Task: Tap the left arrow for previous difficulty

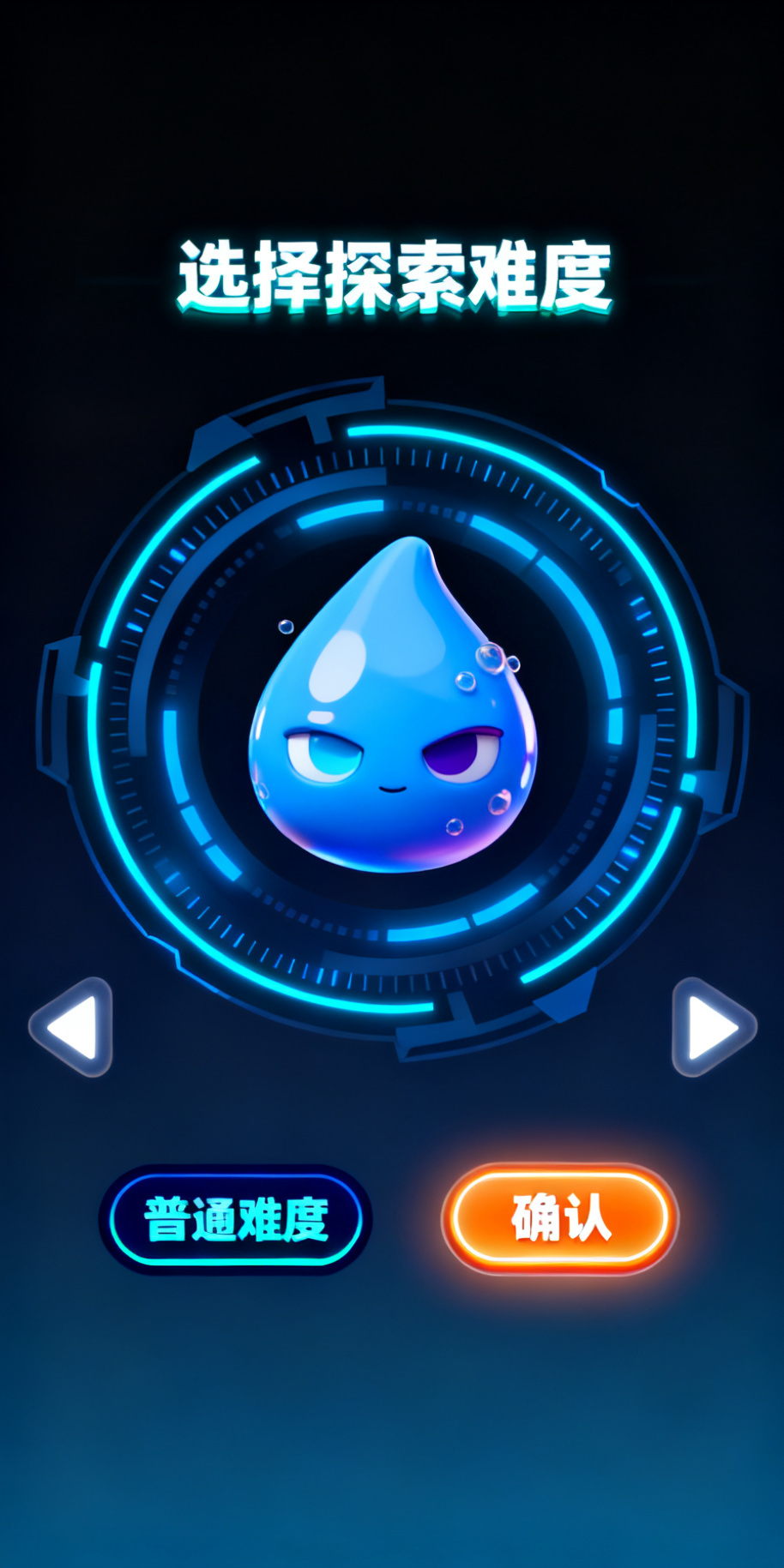Action: (73, 1026)
